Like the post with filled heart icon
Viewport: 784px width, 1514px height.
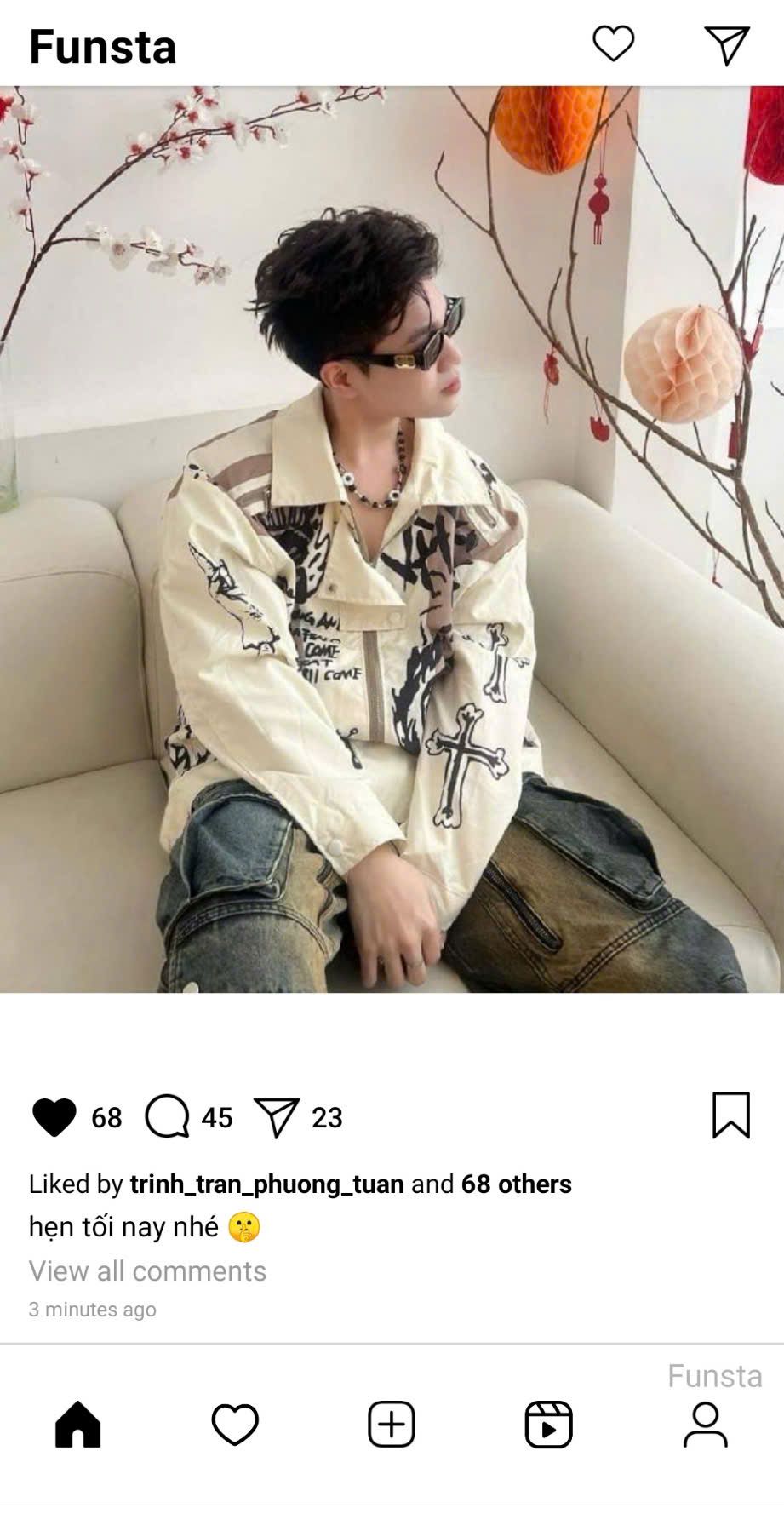click(x=54, y=1117)
